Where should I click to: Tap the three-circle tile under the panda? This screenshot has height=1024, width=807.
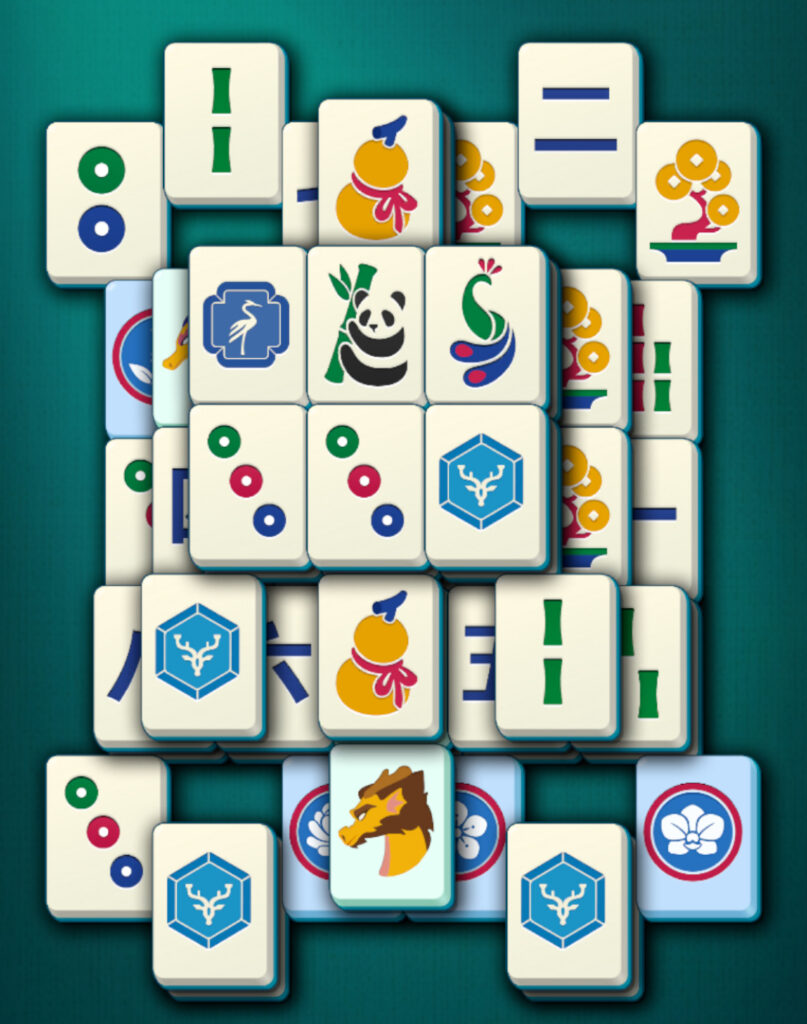pyautogui.click(x=365, y=483)
